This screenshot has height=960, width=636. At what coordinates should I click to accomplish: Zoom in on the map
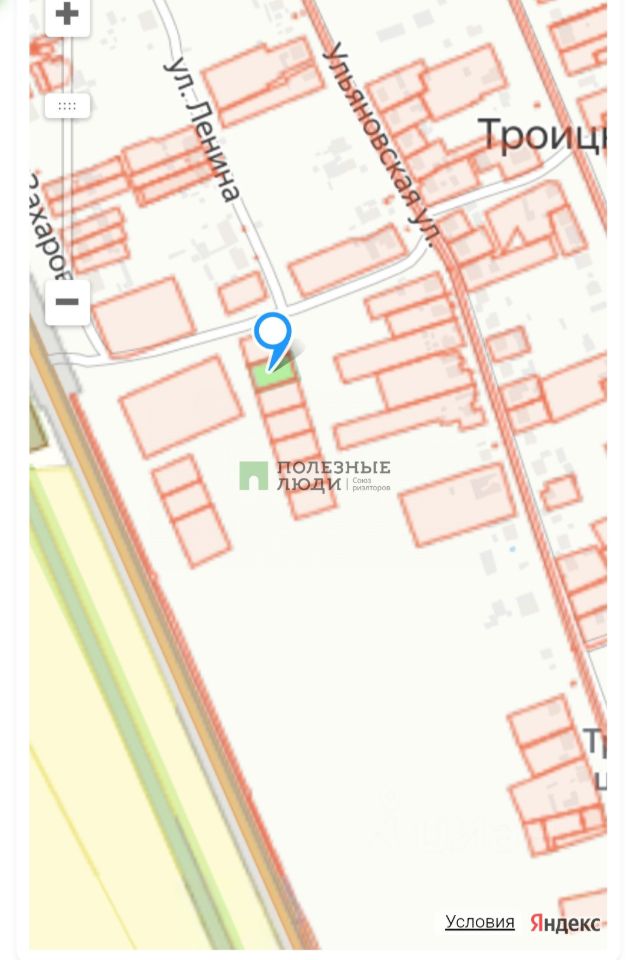(67, 15)
